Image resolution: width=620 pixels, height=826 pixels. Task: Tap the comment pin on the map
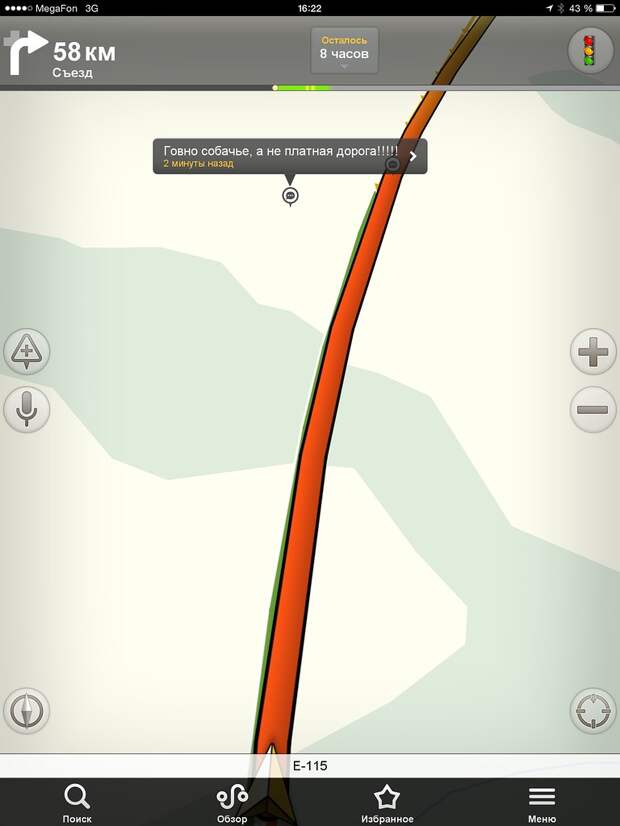tap(290, 195)
